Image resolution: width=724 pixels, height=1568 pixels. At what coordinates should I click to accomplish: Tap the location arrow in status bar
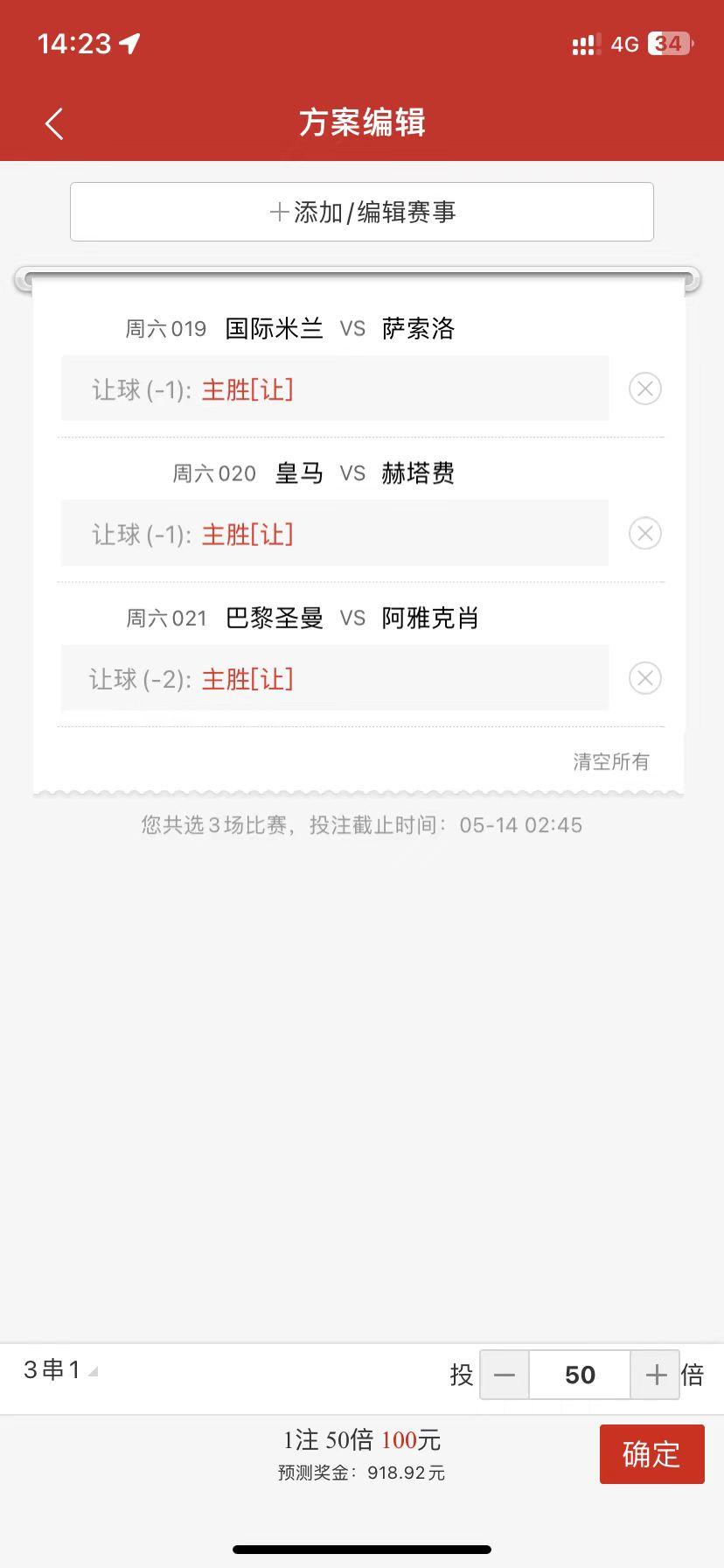(x=129, y=42)
